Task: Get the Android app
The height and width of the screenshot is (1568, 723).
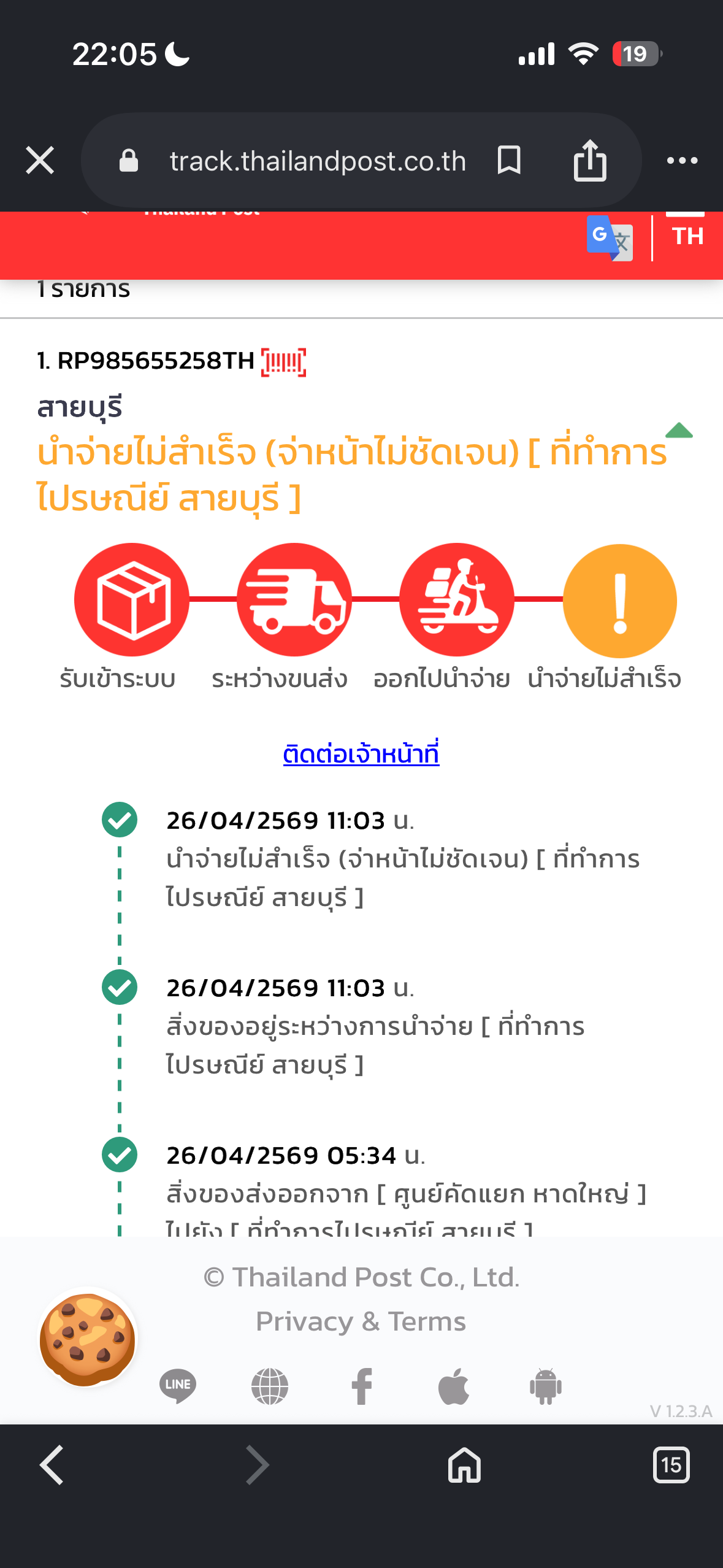Action: point(546,1386)
